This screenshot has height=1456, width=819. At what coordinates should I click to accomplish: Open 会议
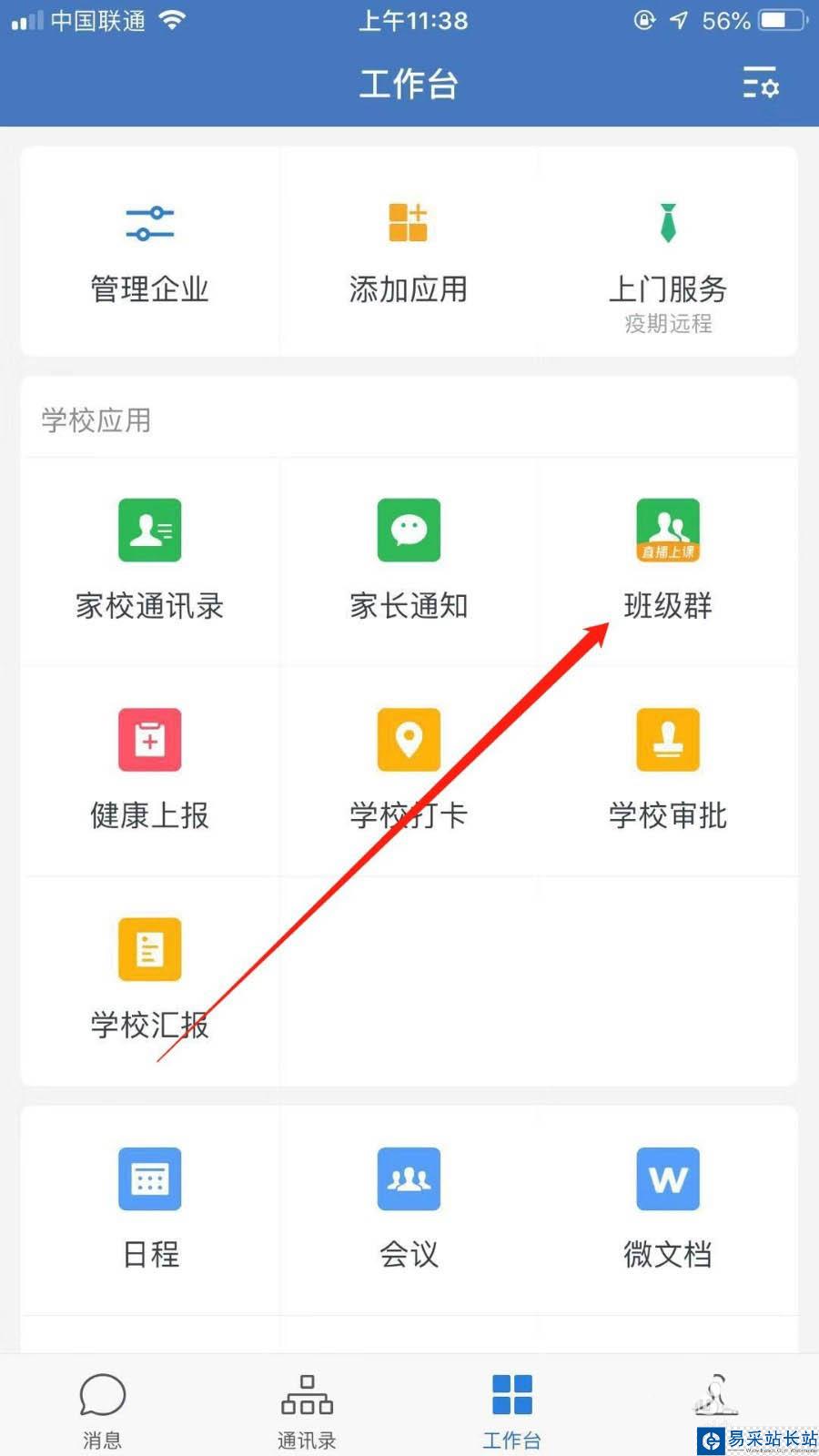coord(409,1208)
